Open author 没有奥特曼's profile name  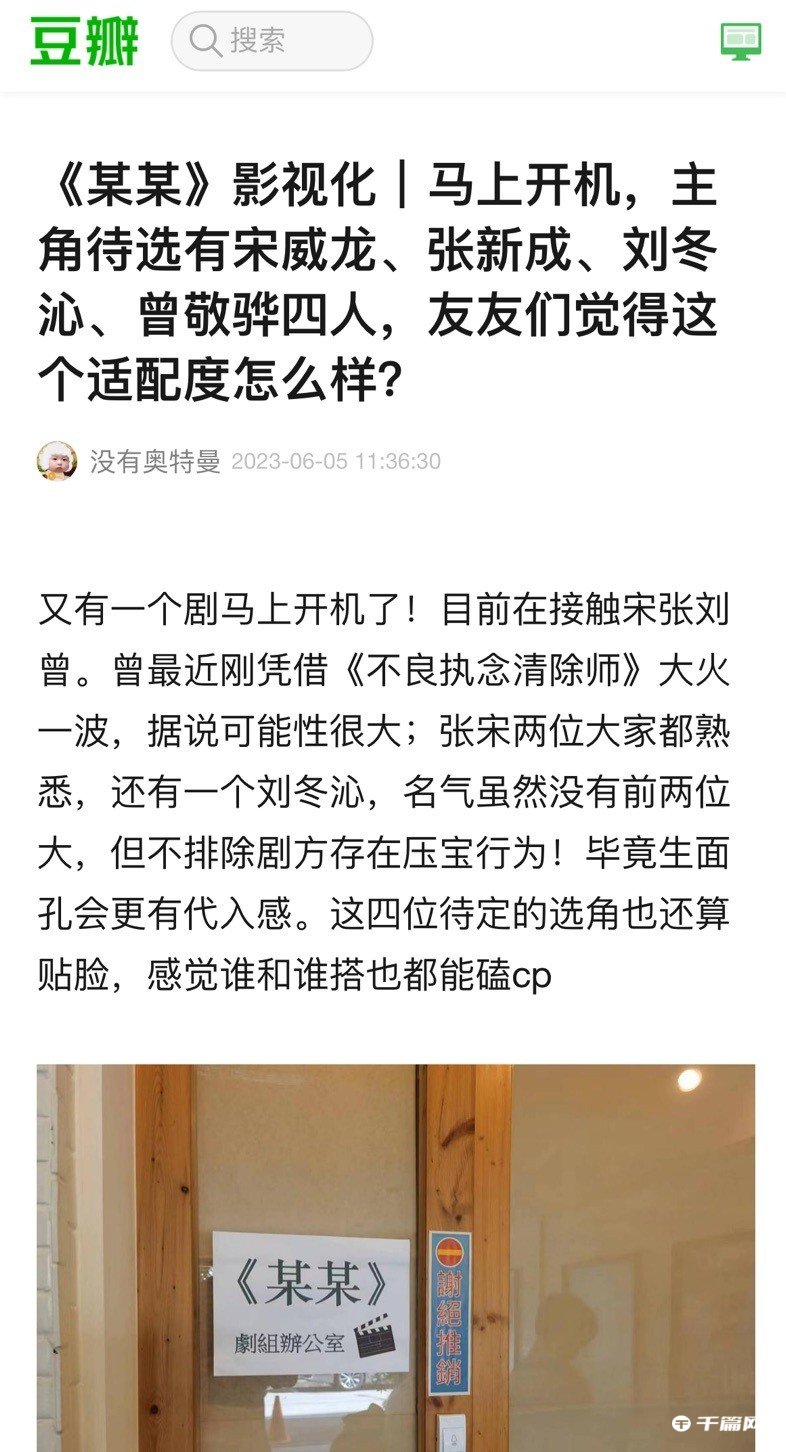click(155, 461)
